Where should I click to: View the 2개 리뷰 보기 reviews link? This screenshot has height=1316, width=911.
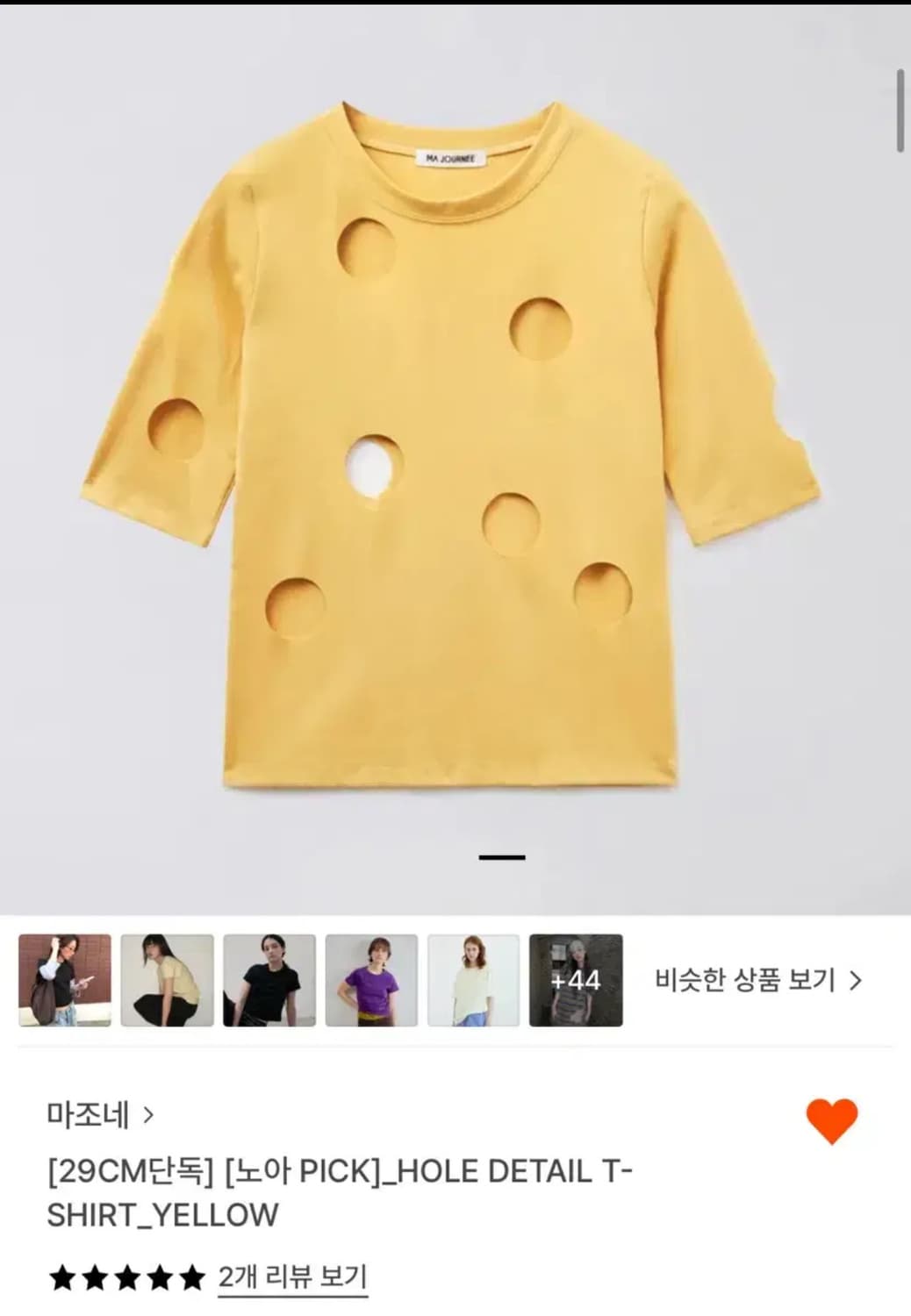292,1277
